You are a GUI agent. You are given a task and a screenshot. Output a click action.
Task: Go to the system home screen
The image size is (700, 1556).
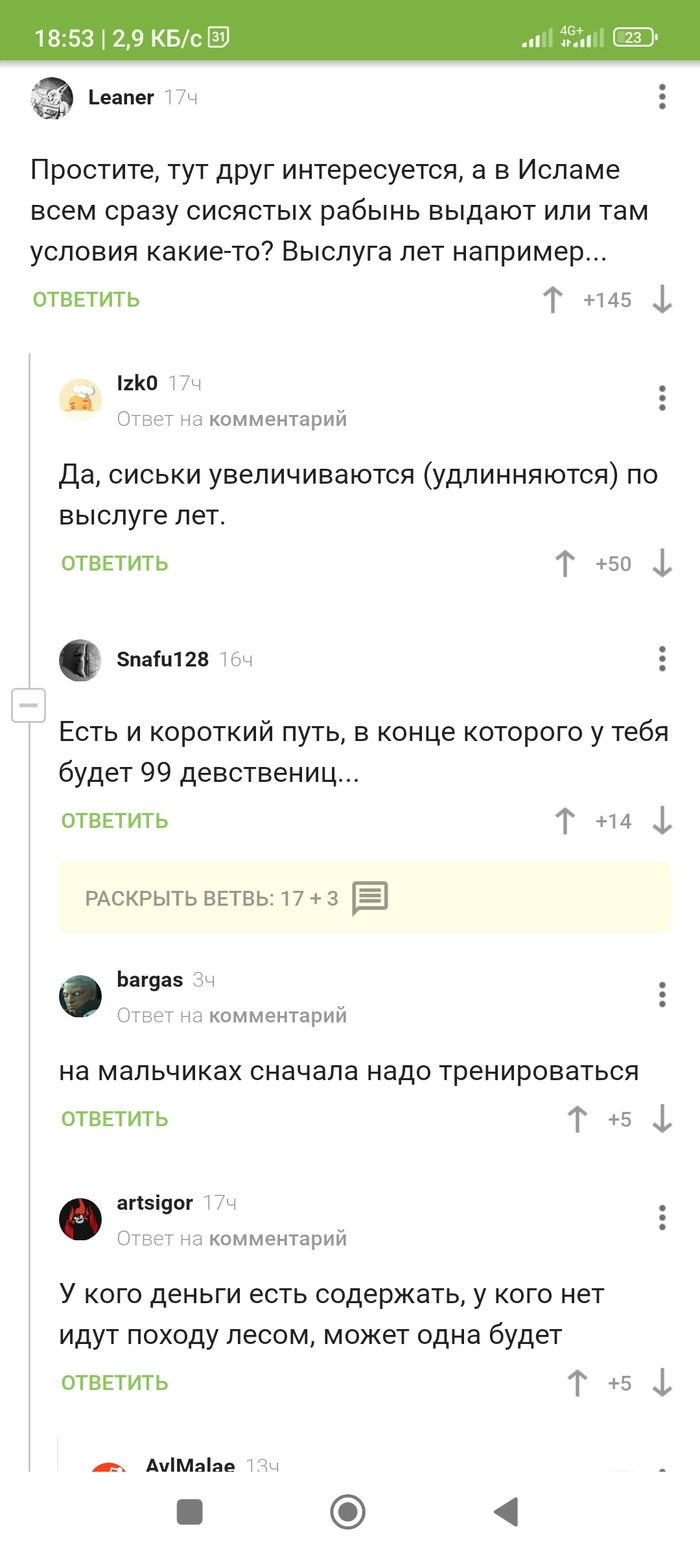pos(347,1511)
